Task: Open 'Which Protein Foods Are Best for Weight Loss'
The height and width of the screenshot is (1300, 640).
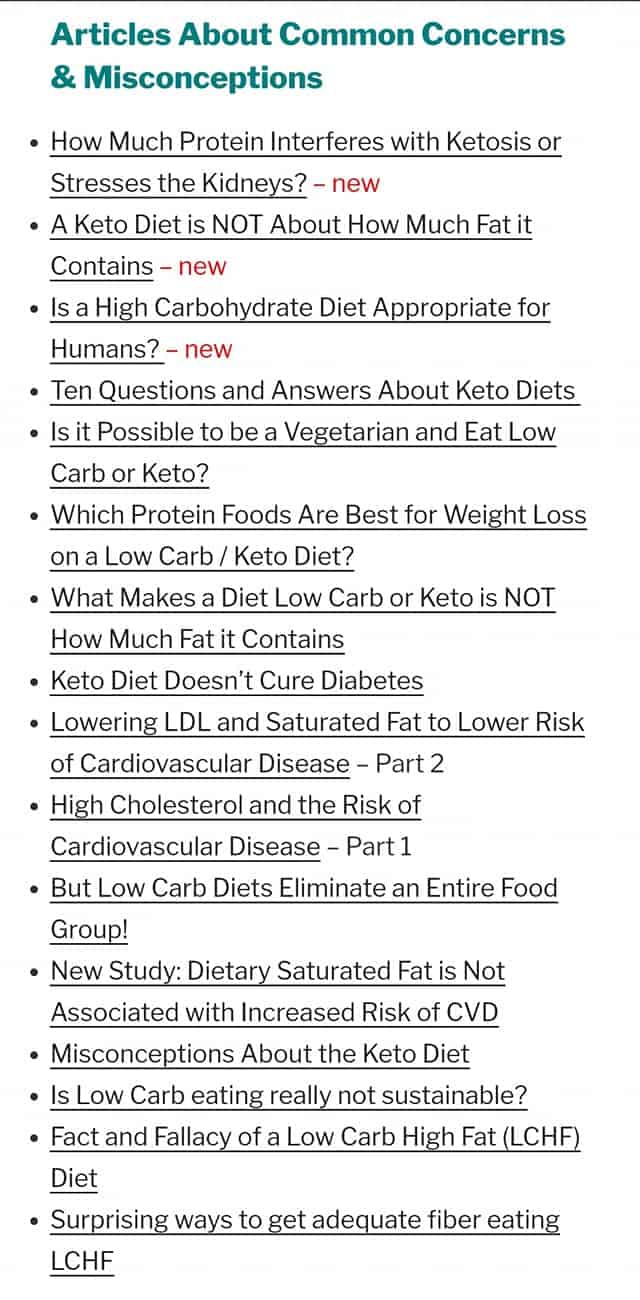Action: pos(318,536)
